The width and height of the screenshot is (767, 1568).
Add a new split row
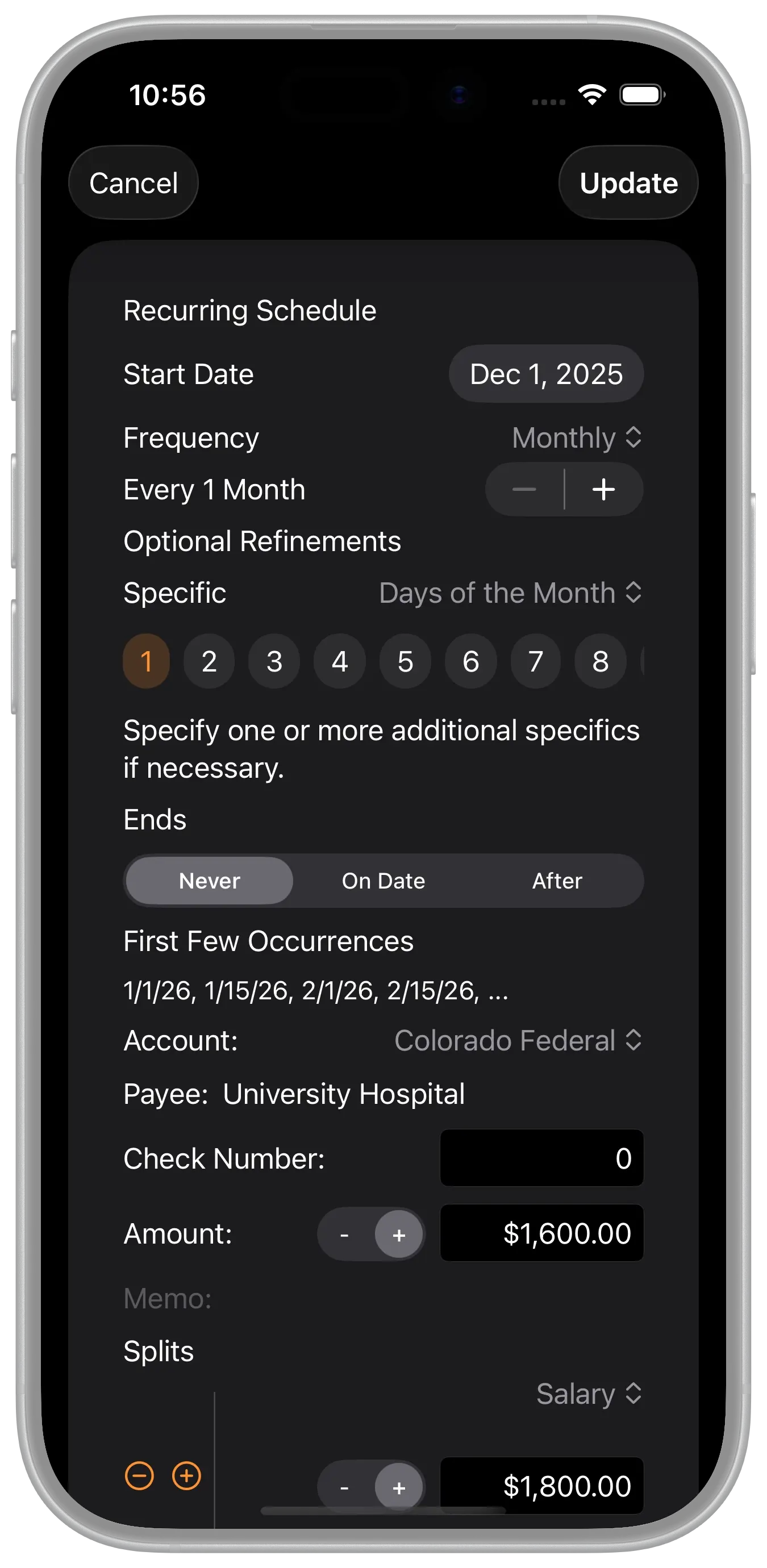point(186,1475)
